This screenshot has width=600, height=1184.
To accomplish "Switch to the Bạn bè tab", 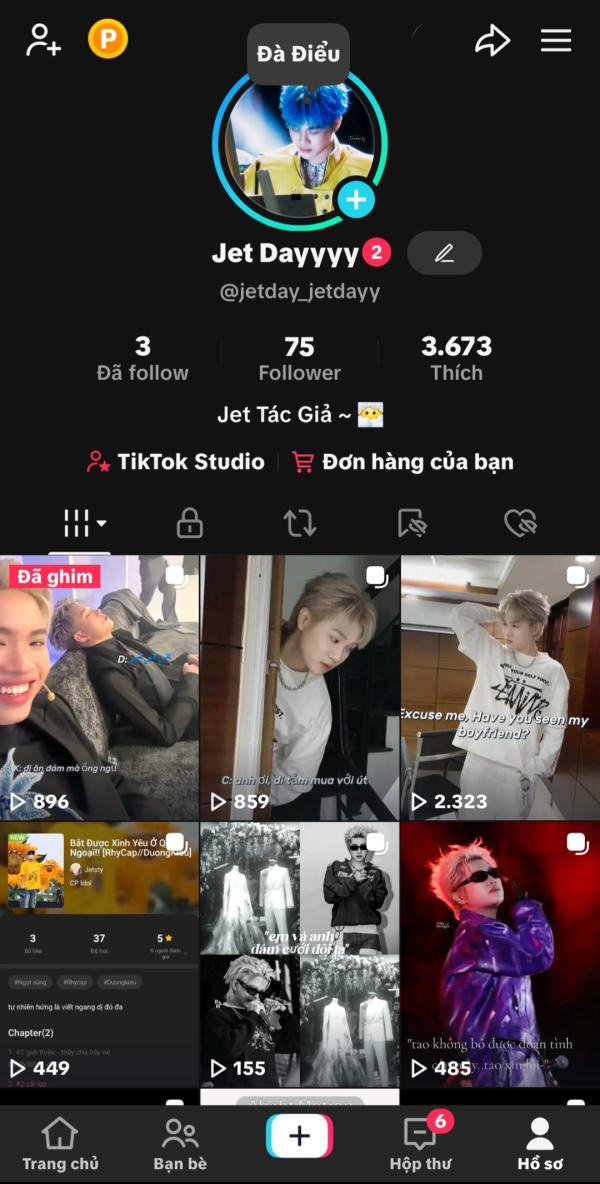I will [x=180, y=1144].
